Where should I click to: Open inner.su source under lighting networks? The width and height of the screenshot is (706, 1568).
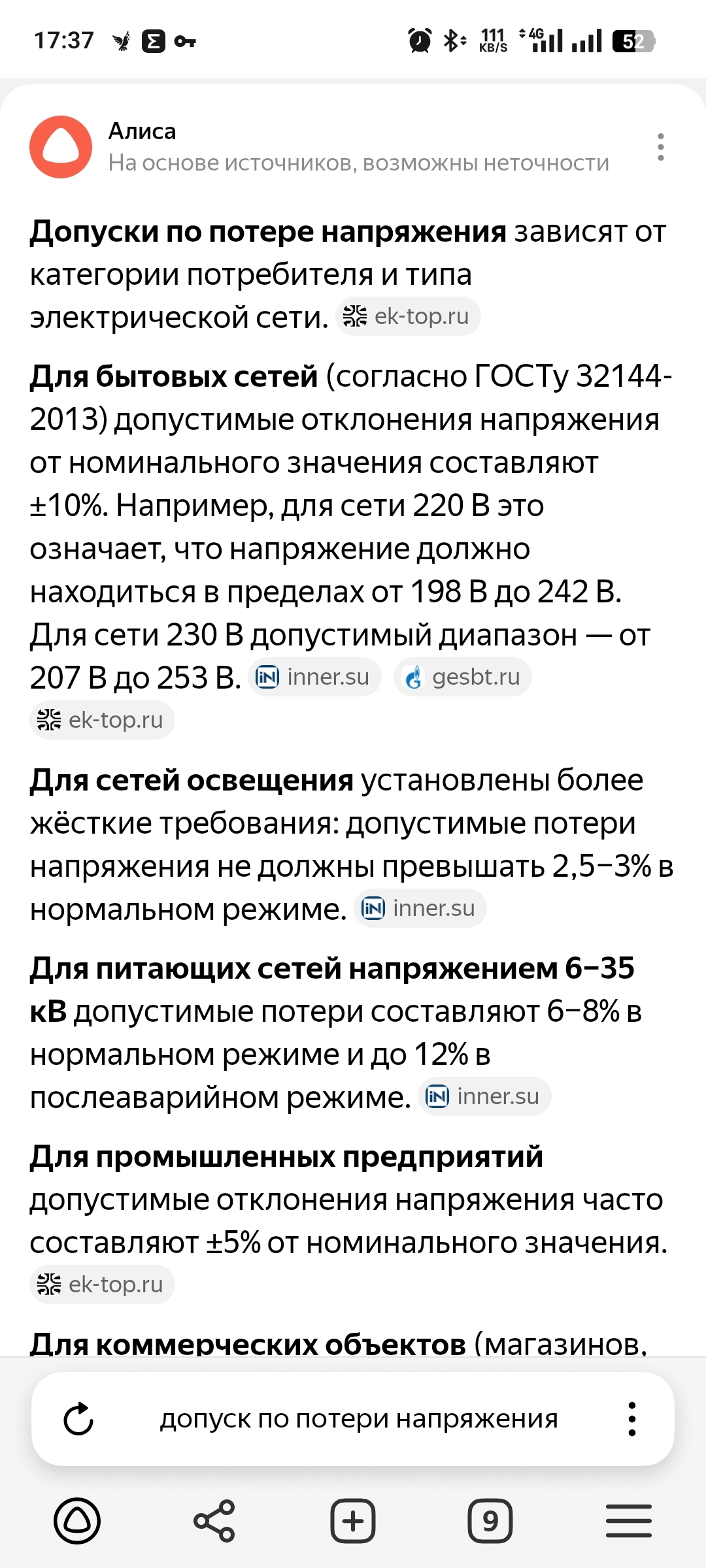tap(420, 909)
